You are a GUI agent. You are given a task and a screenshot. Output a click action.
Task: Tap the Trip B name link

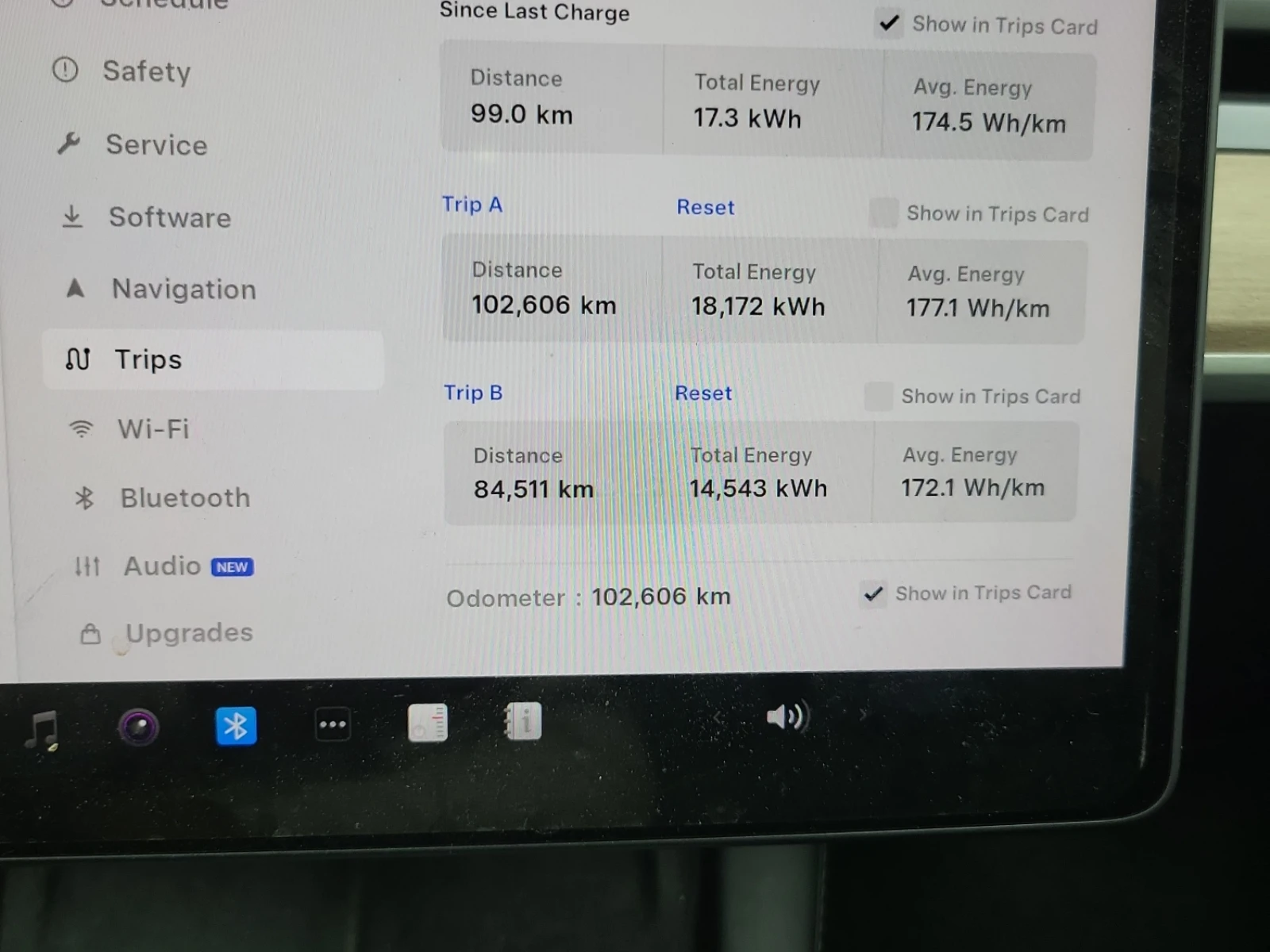click(473, 393)
